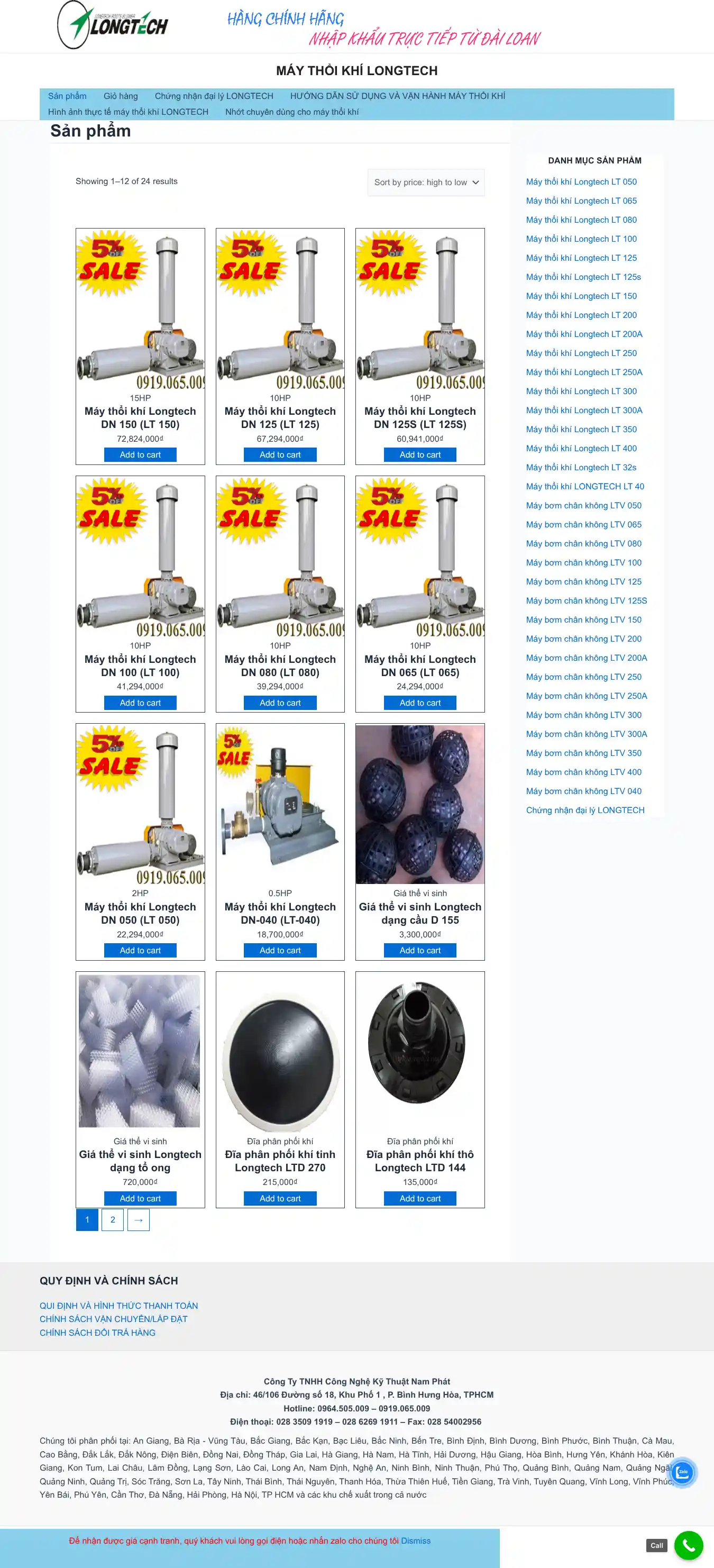This screenshot has height=1568, width=714.
Task: Add Đĩa phân phối khí tinh LTD 270 to cart
Action: (280, 1198)
